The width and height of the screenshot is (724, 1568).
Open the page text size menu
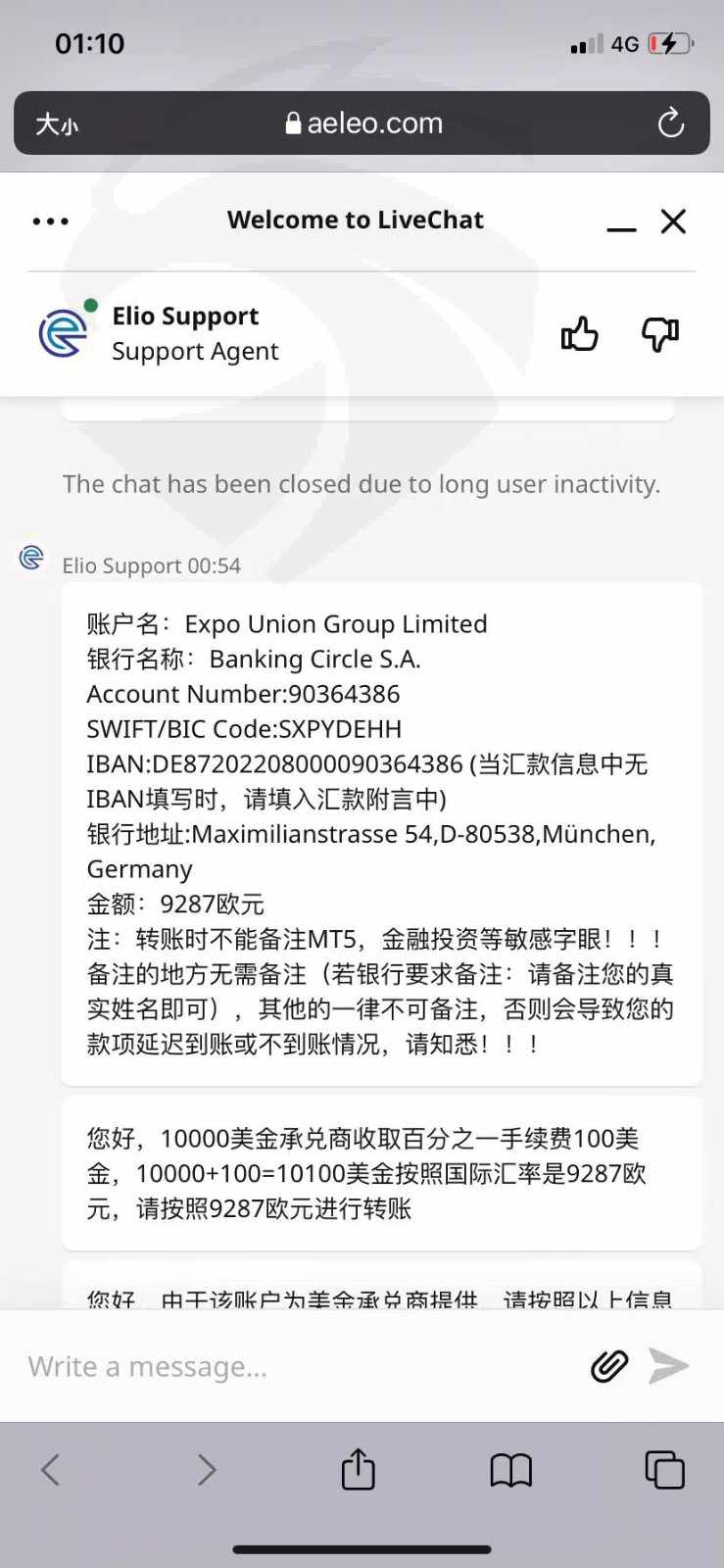click(57, 123)
